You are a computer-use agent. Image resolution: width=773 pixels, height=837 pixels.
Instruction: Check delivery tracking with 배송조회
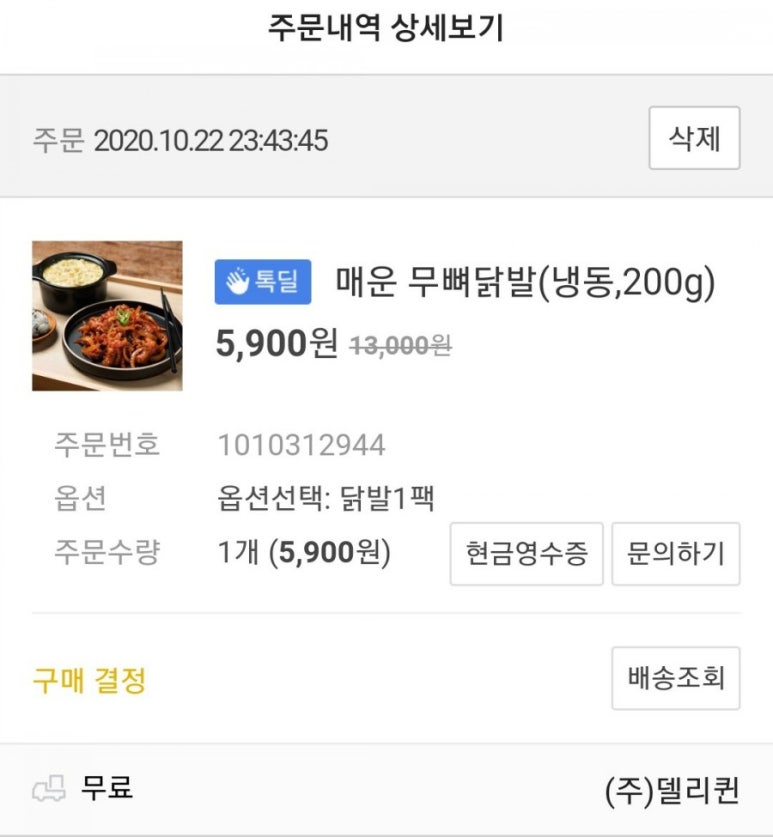click(x=676, y=678)
